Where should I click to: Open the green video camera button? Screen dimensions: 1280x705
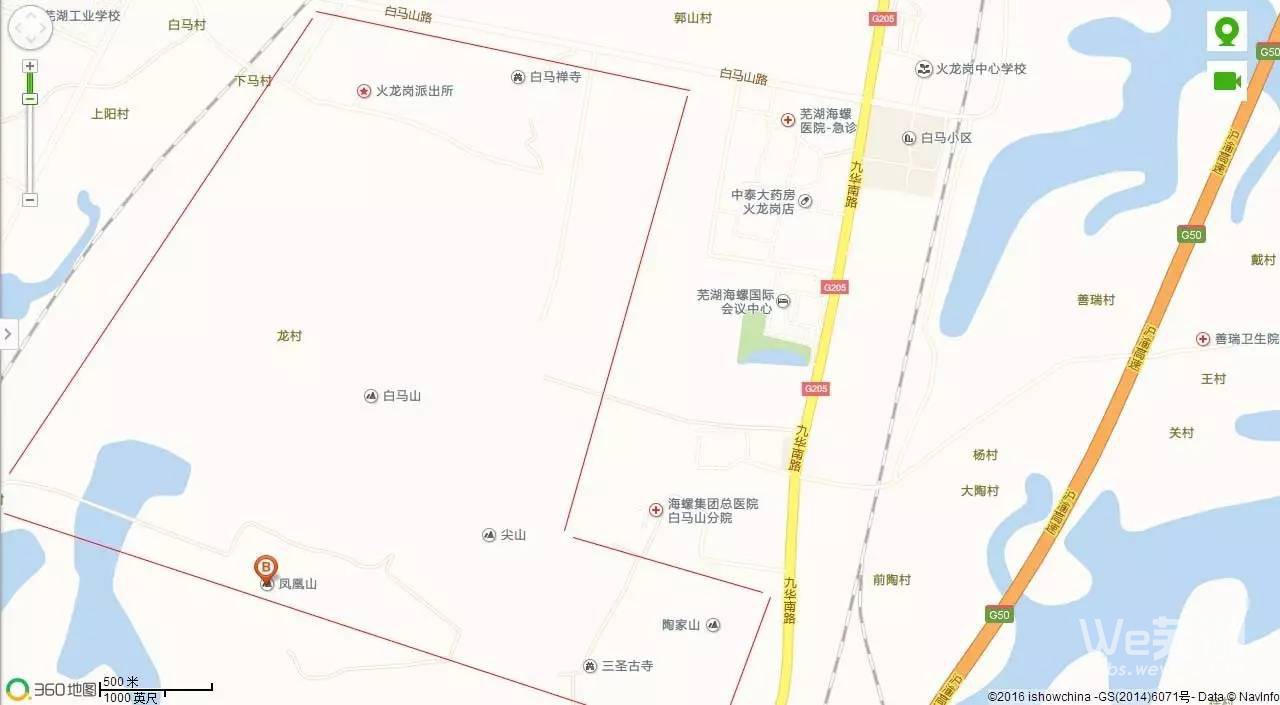point(1226,81)
